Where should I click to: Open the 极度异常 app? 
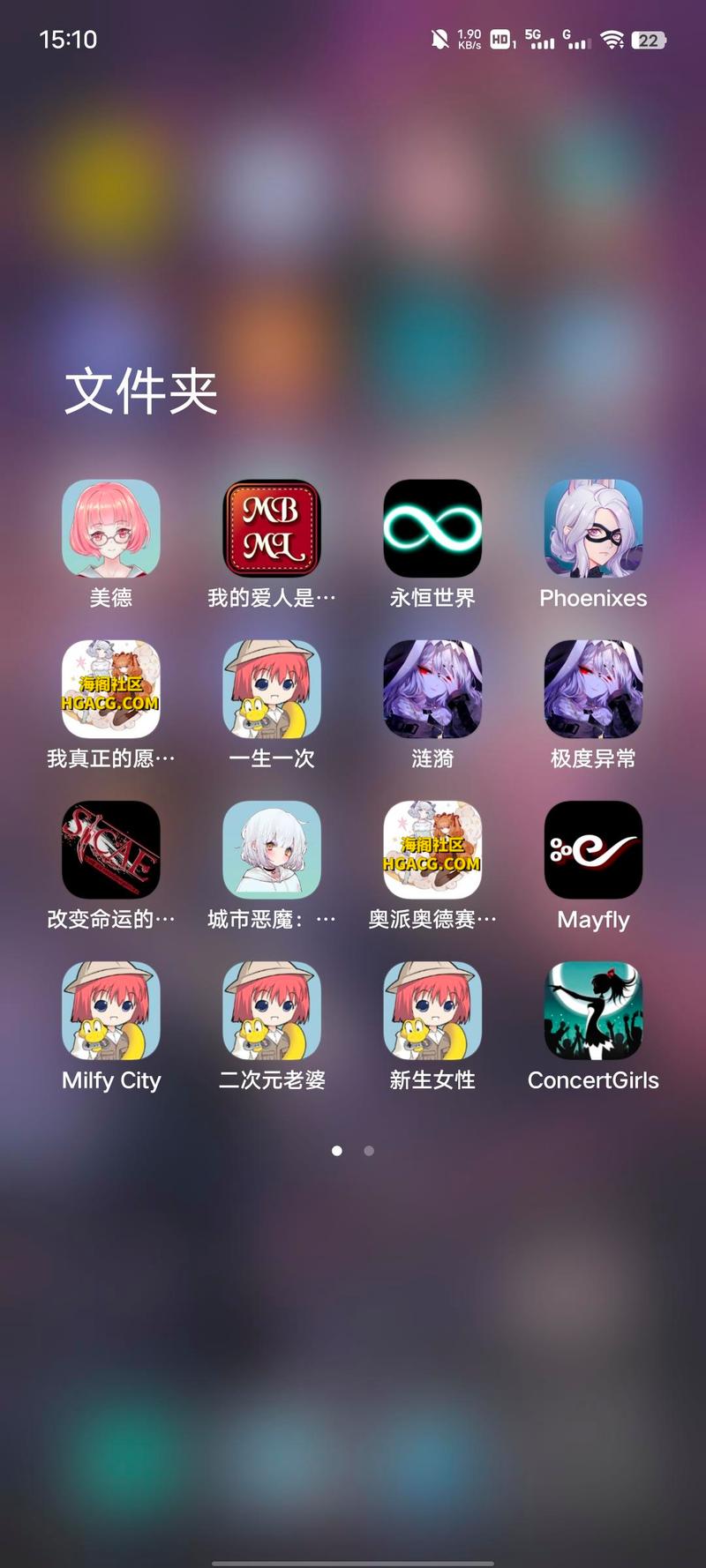(593, 689)
